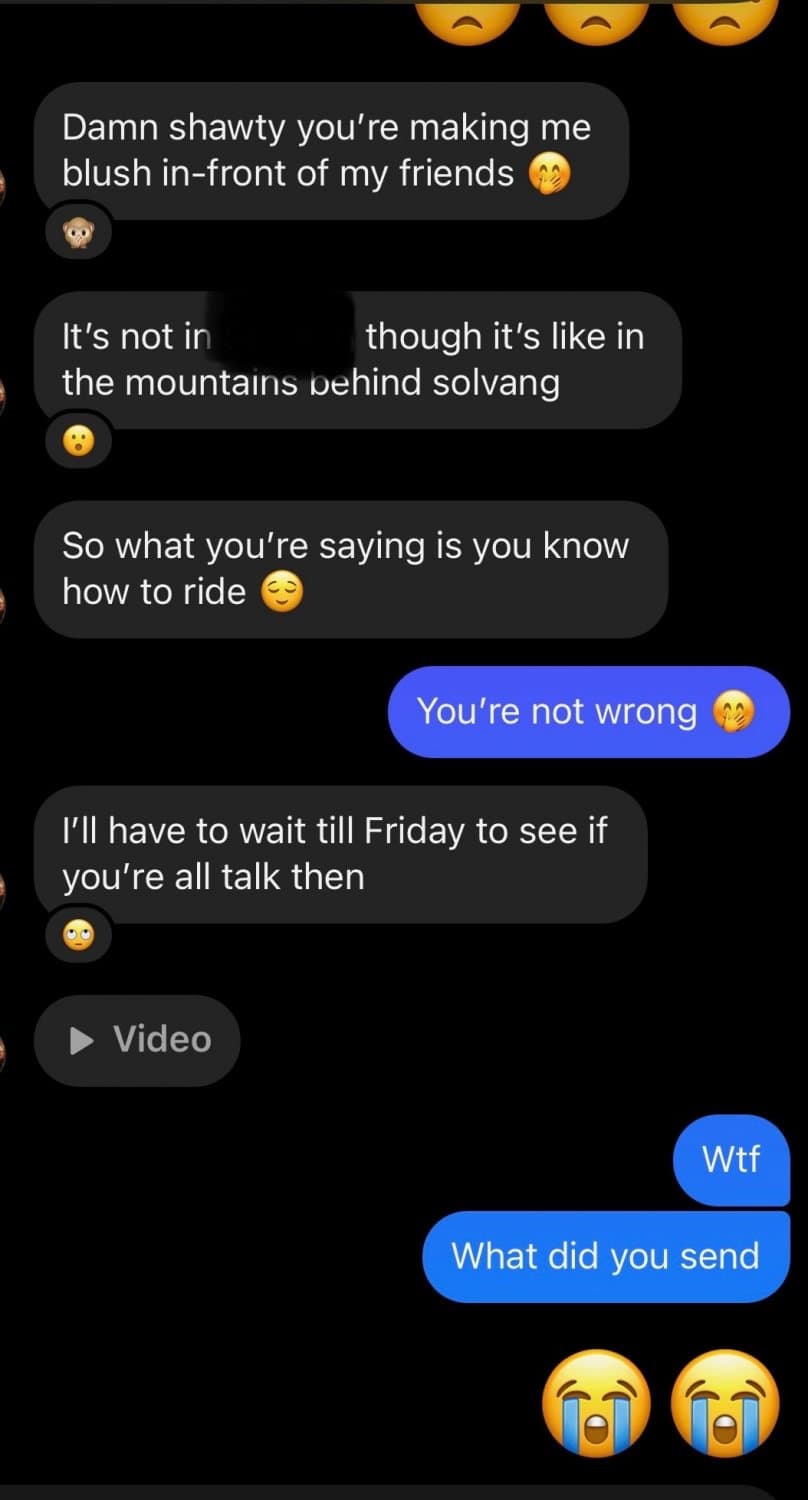Tap the 'What did you send' blue bubble
808x1500 pixels.
[x=605, y=1256]
